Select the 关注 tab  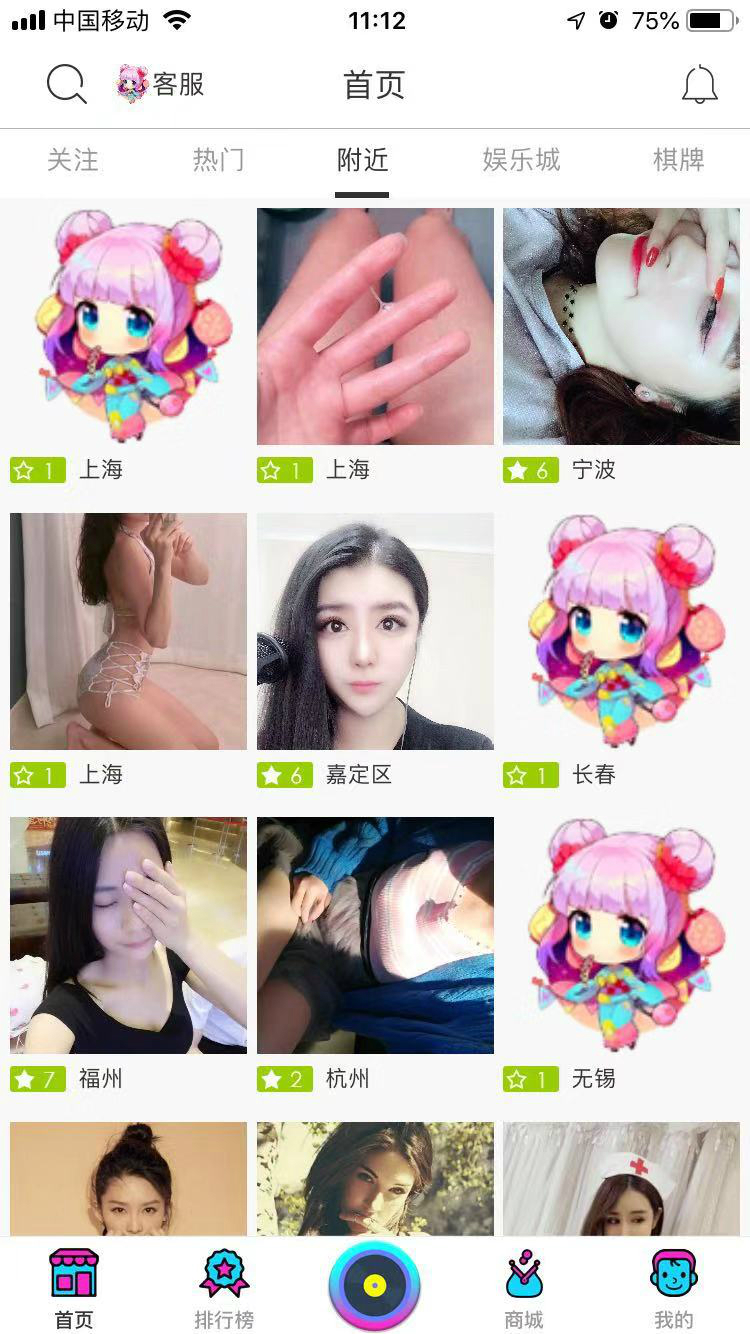[71, 160]
